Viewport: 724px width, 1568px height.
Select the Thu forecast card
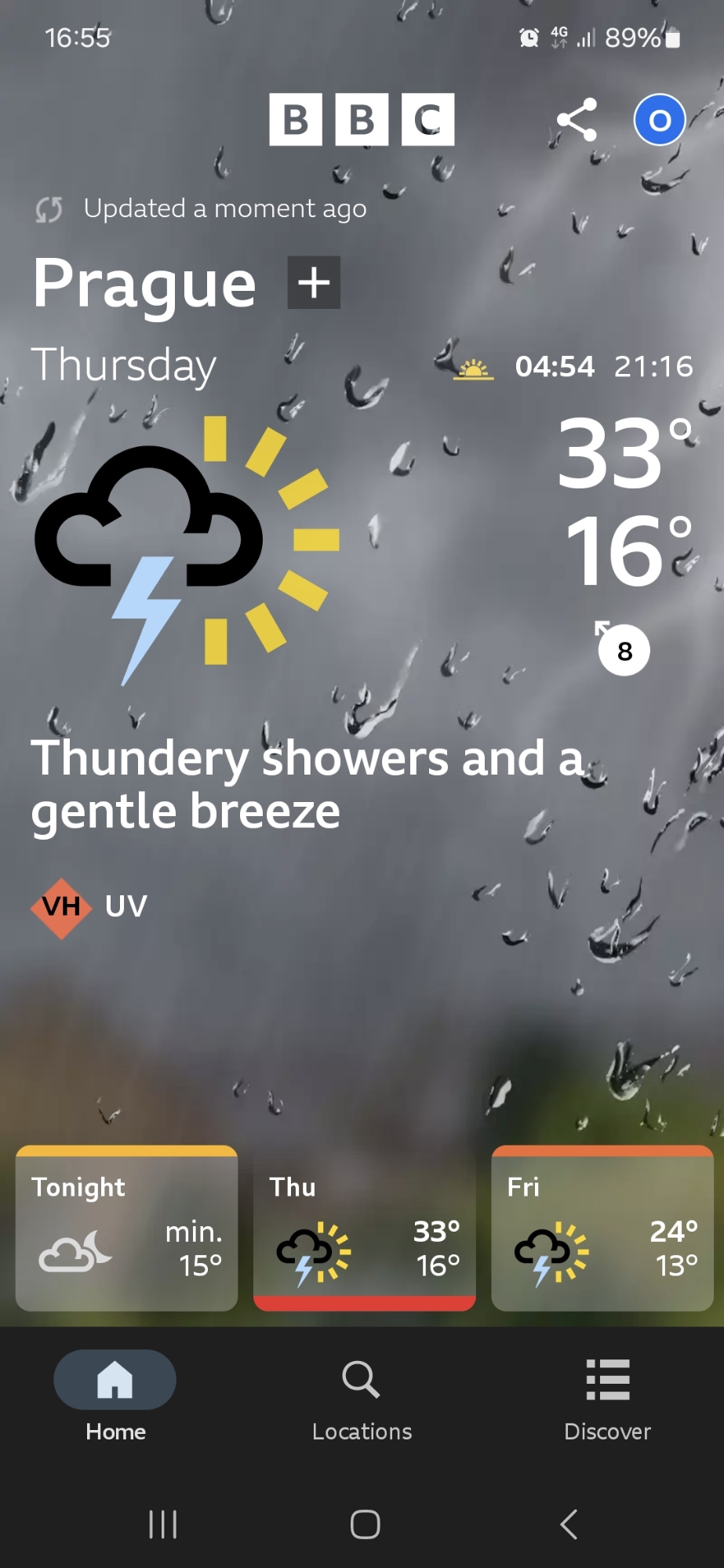point(364,1229)
